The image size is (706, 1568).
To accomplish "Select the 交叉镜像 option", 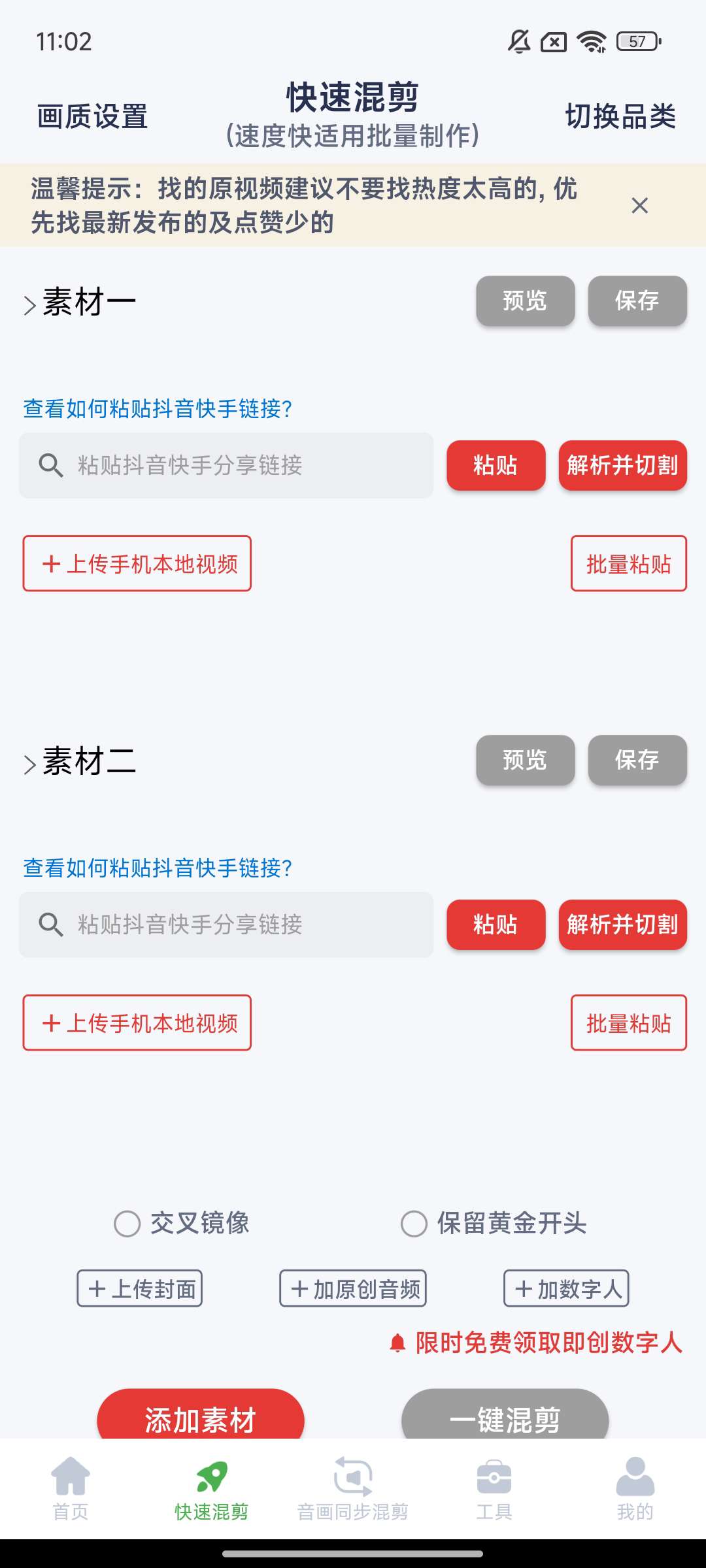I will [127, 1224].
